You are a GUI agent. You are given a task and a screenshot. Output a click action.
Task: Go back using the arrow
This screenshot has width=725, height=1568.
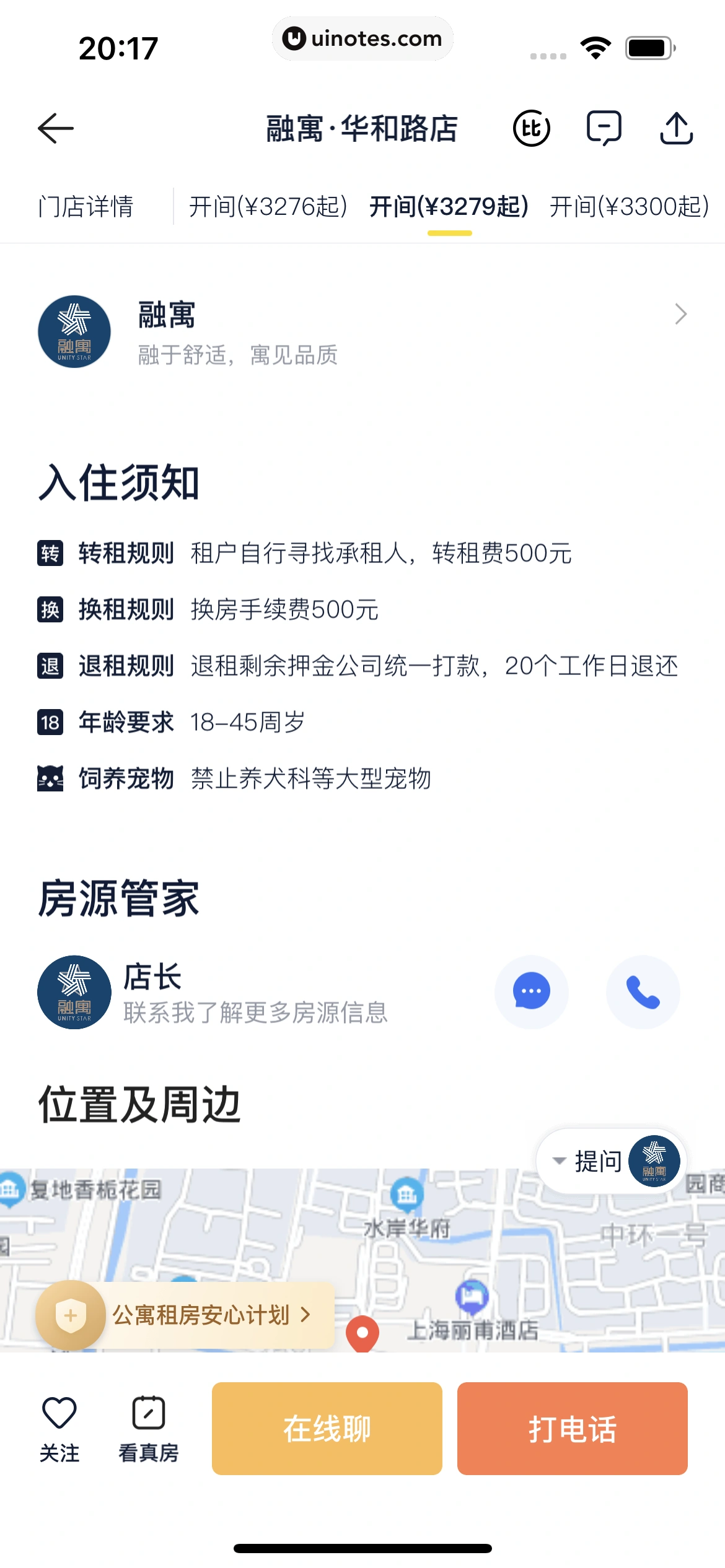coord(56,128)
